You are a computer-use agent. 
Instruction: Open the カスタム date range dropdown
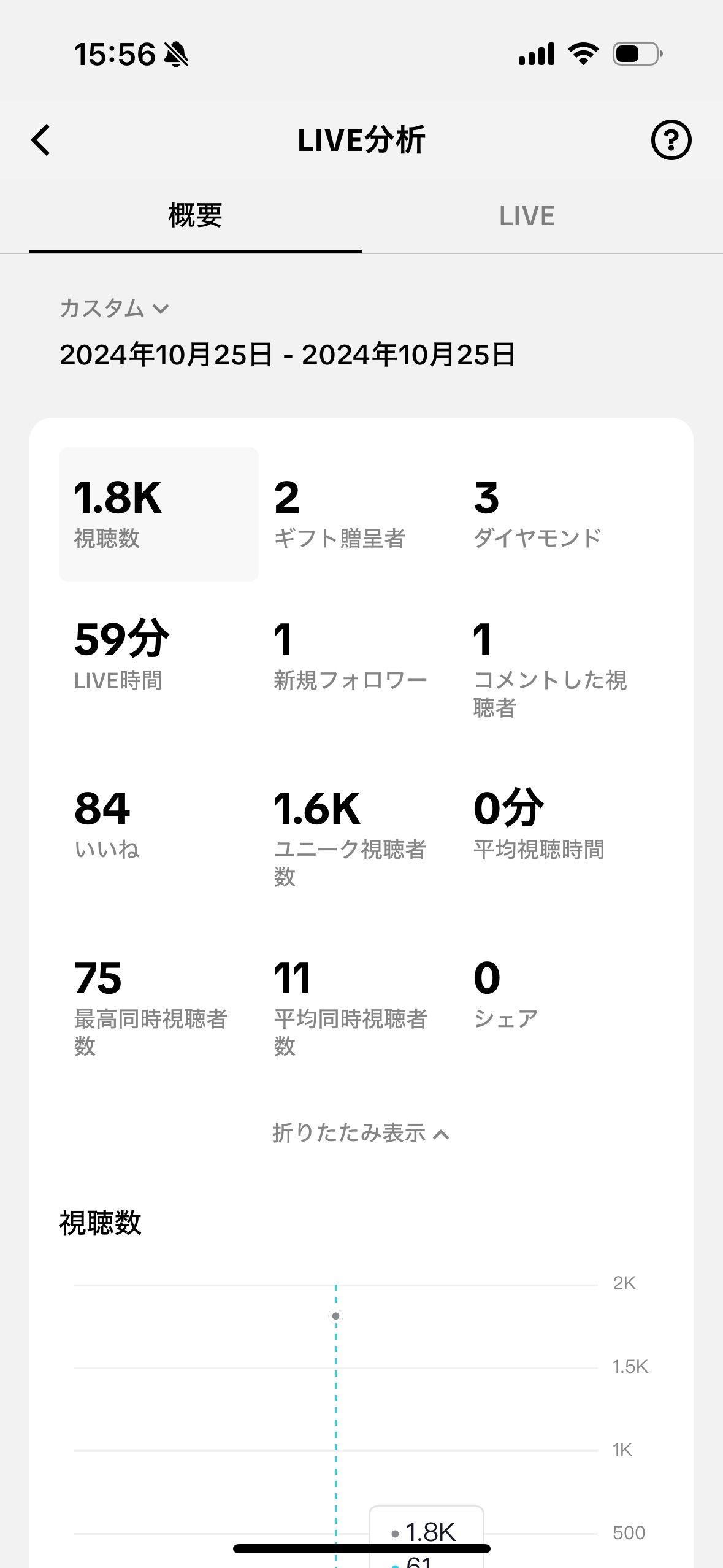coord(114,308)
